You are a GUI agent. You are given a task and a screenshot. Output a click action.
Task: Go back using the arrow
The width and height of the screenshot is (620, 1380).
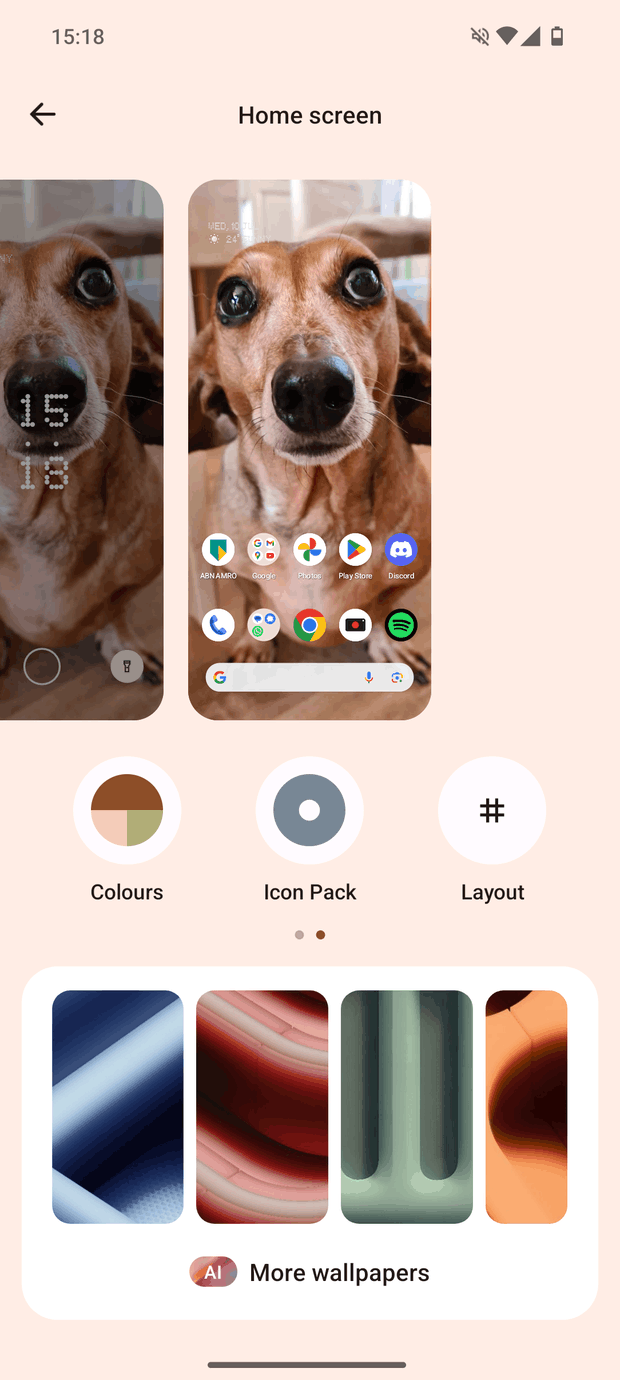[42, 115]
